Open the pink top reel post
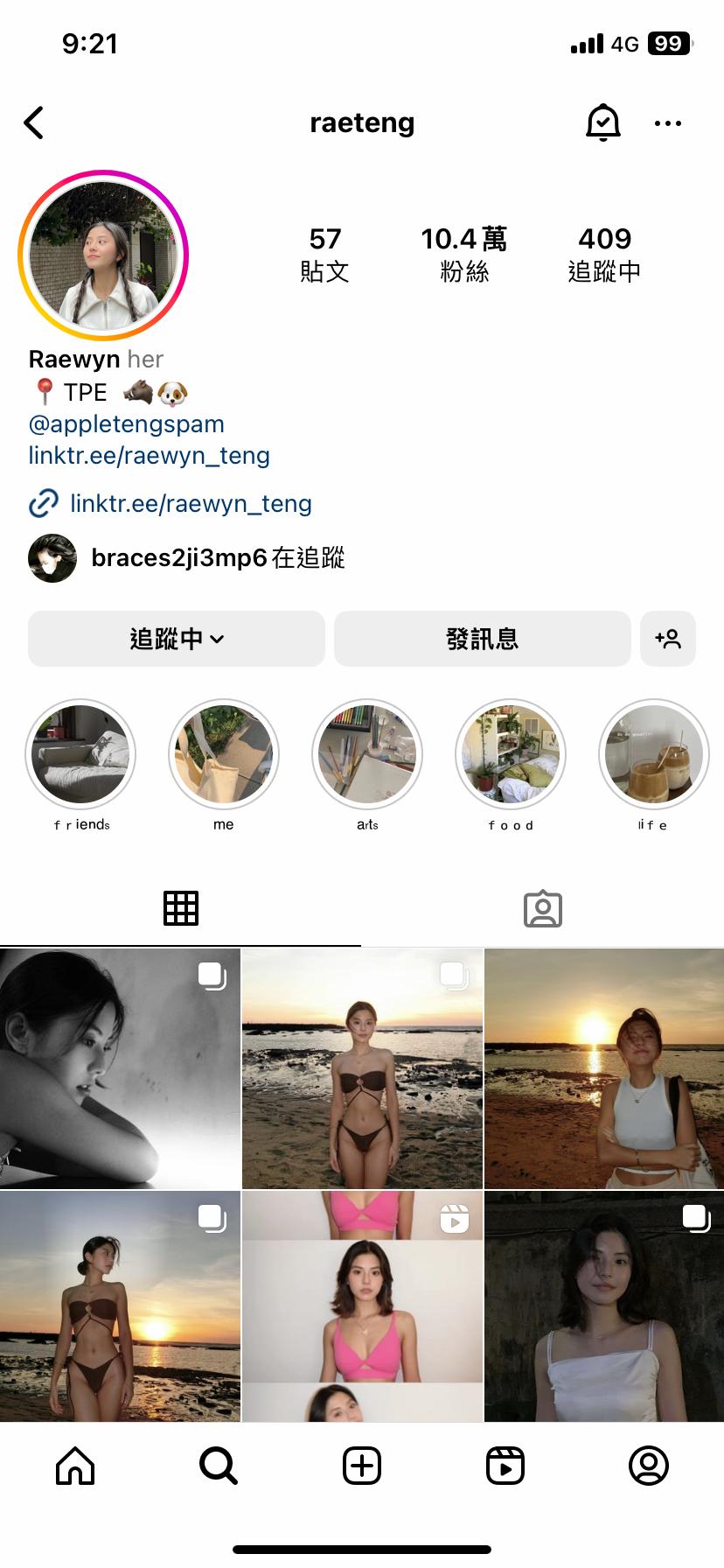 pyautogui.click(x=362, y=1305)
